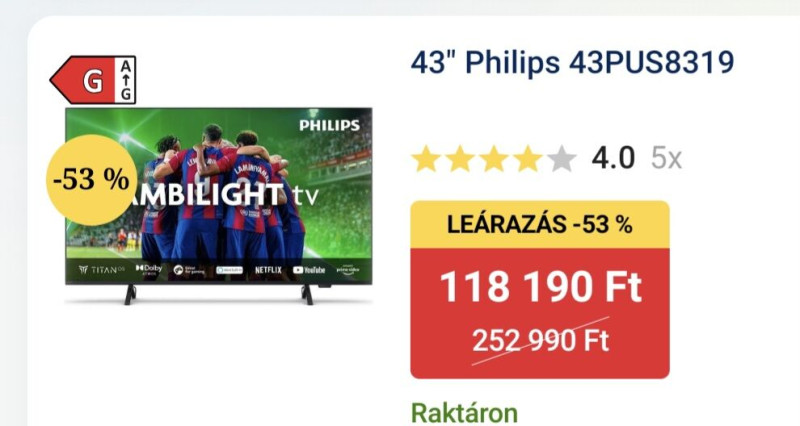The height and width of the screenshot is (426, 800).
Task: Open the 4.0 star reviews
Action: click(546, 159)
